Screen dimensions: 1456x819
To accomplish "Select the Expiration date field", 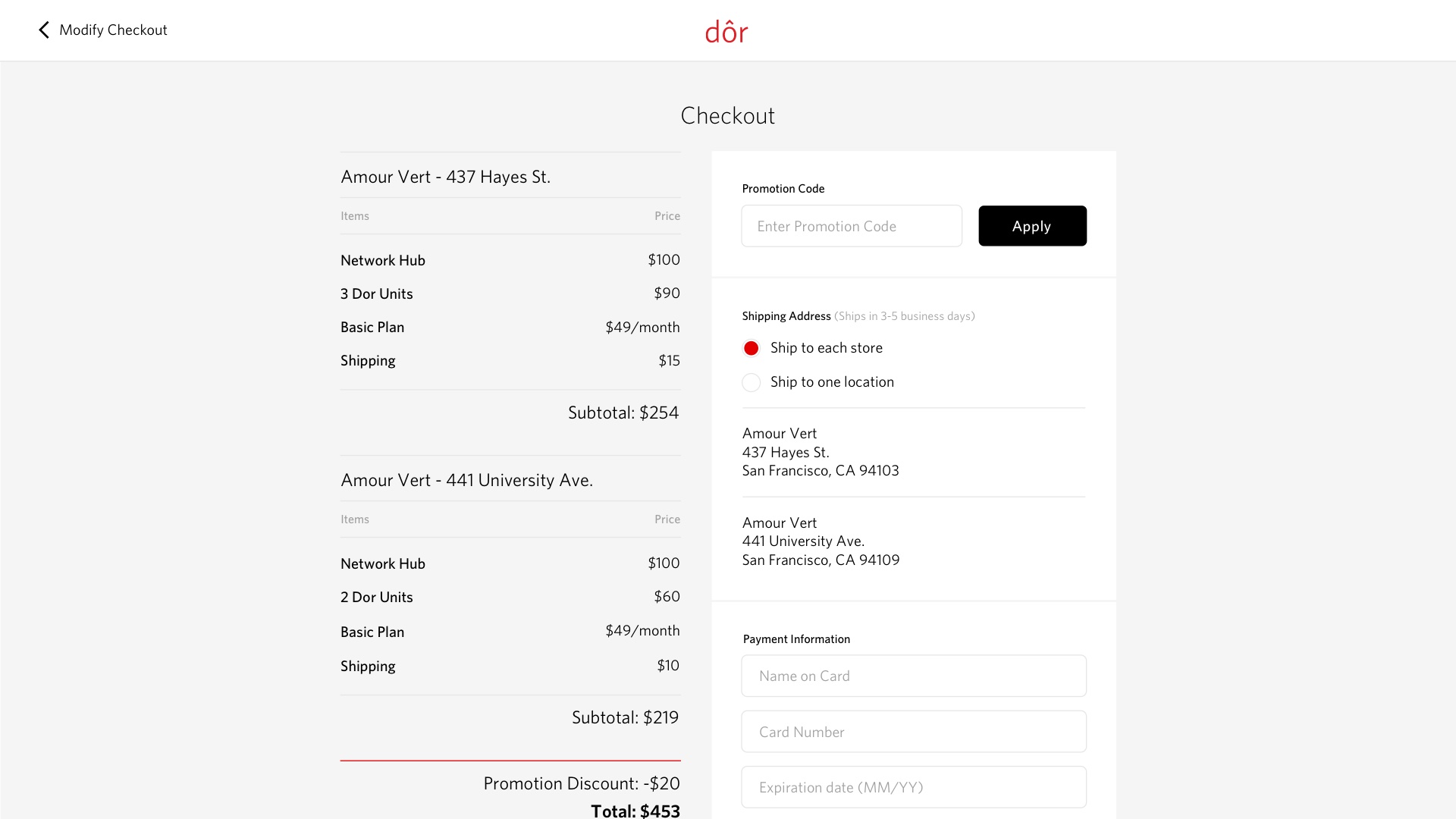I will 913,787.
